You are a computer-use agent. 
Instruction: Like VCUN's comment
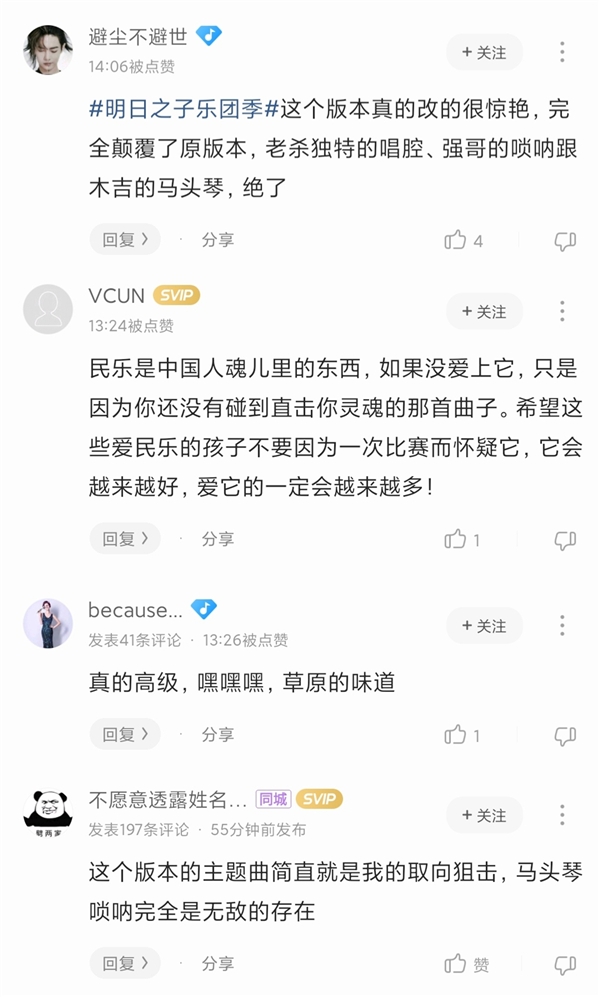tap(457, 539)
